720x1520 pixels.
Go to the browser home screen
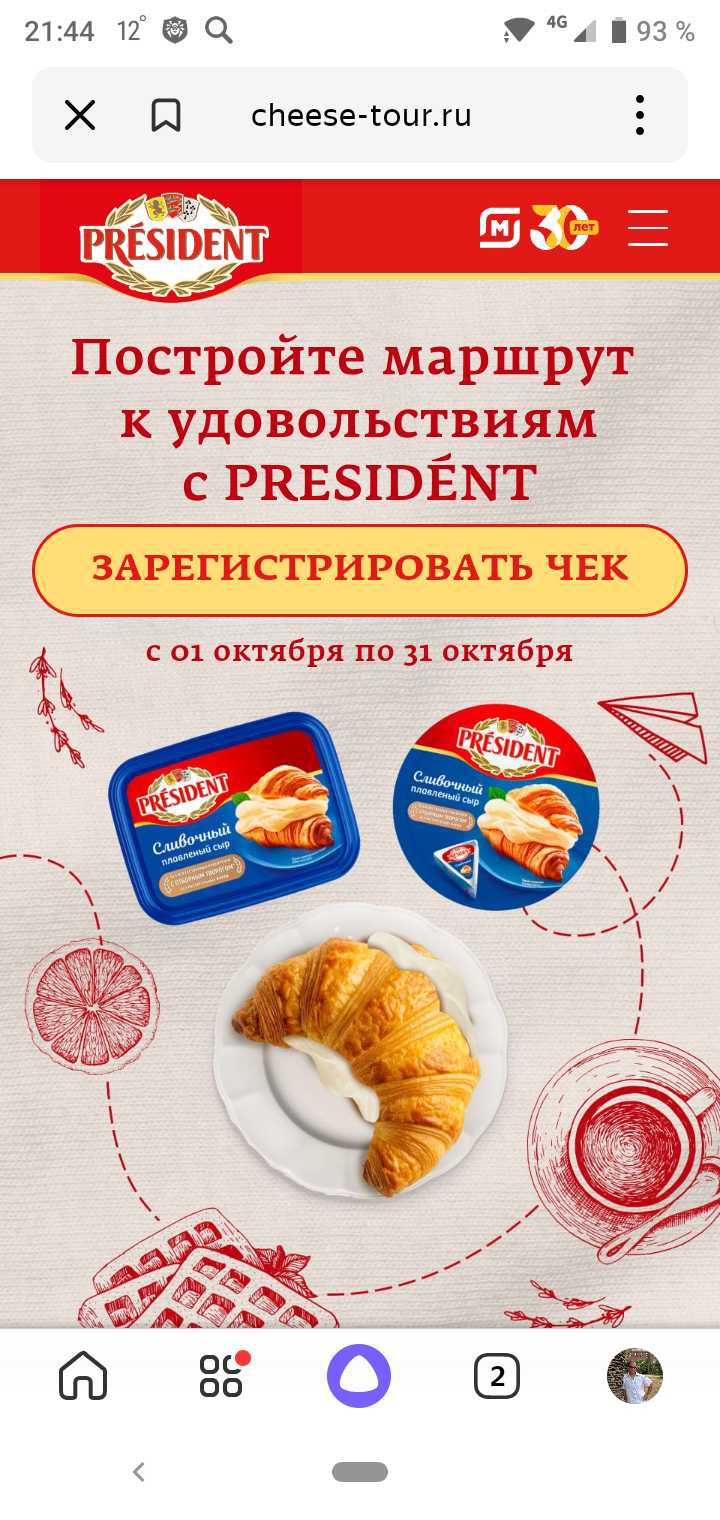(x=83, y=1377)
